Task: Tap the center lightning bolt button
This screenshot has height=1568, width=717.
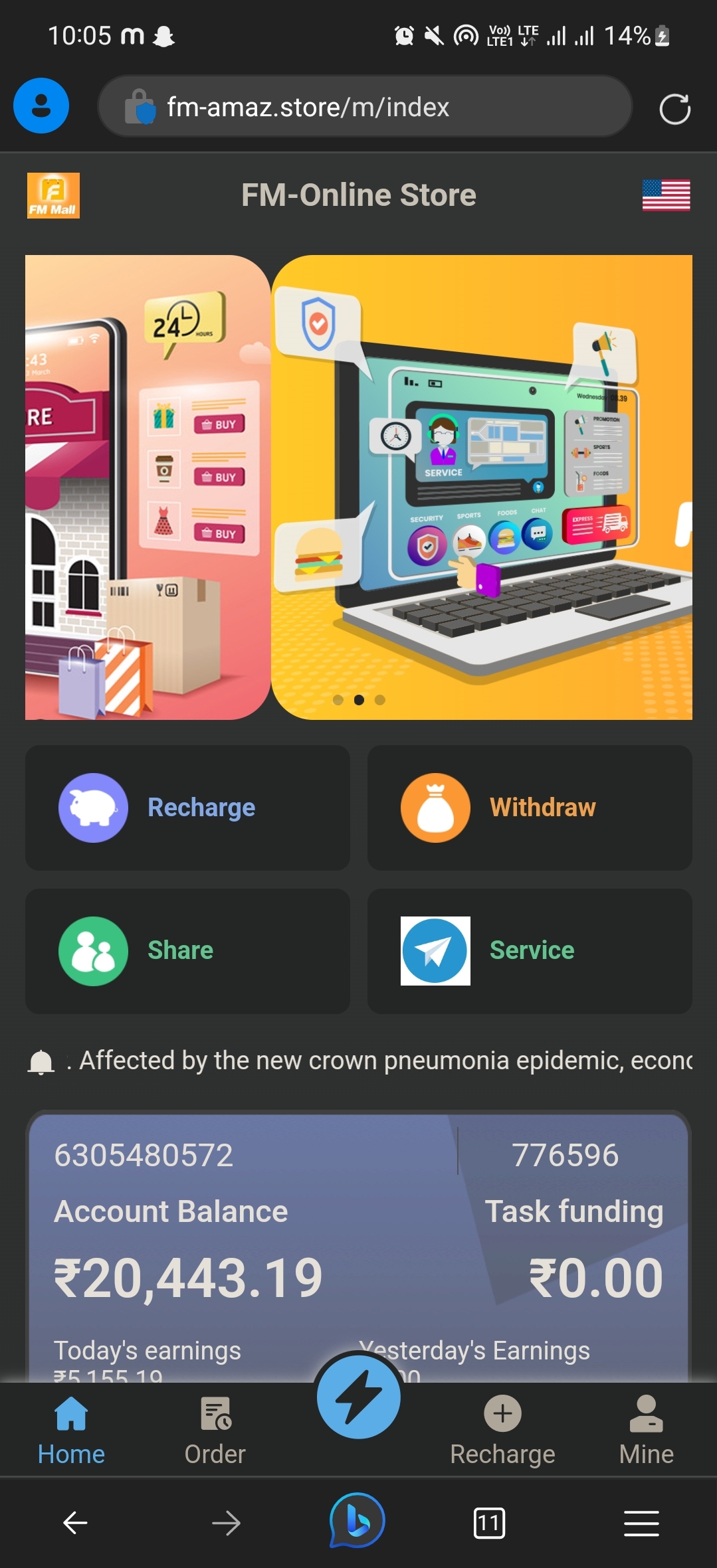Action: (358, 1397)
